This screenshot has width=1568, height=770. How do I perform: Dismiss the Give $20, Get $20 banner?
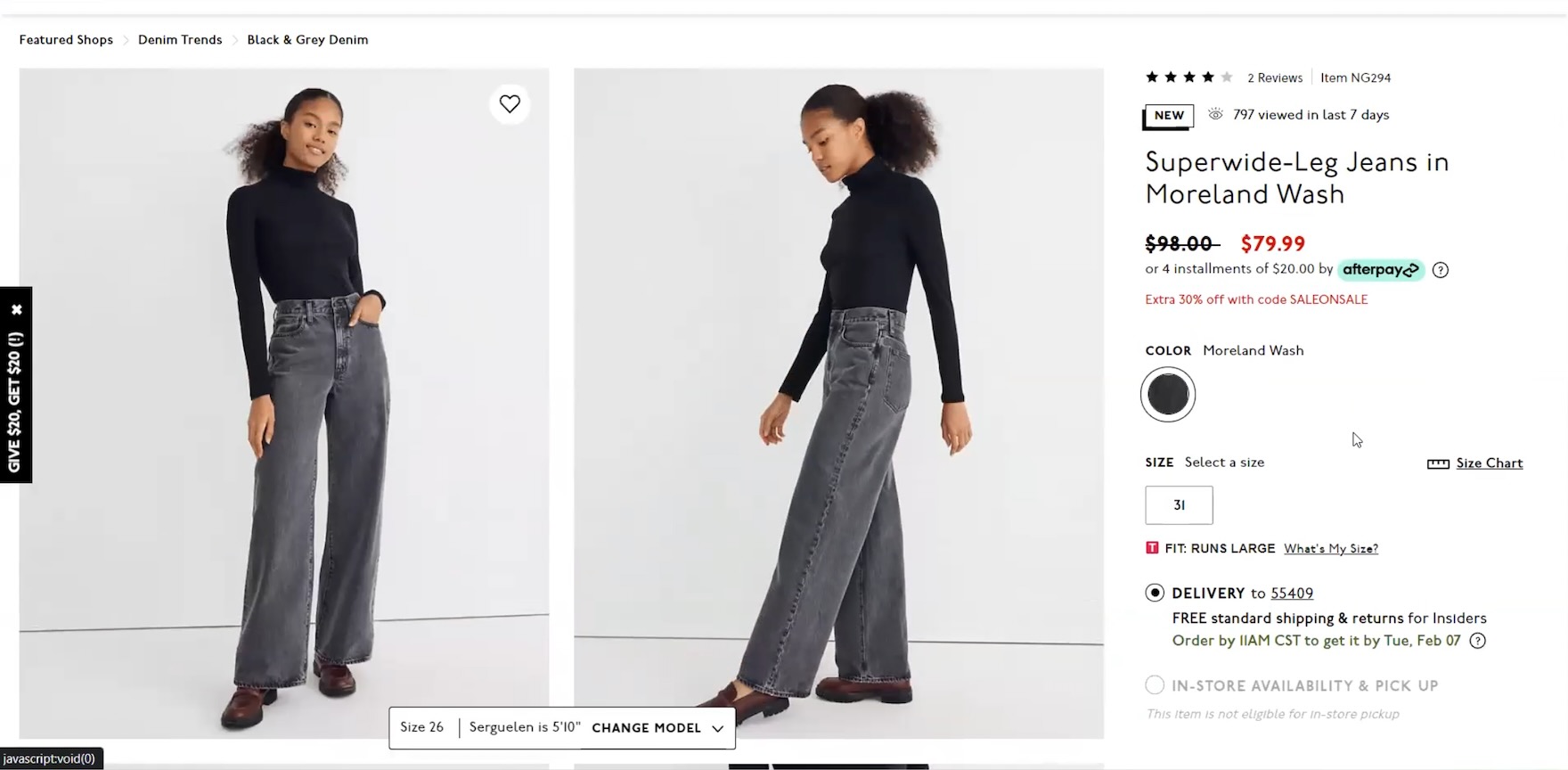pos(16,309)
